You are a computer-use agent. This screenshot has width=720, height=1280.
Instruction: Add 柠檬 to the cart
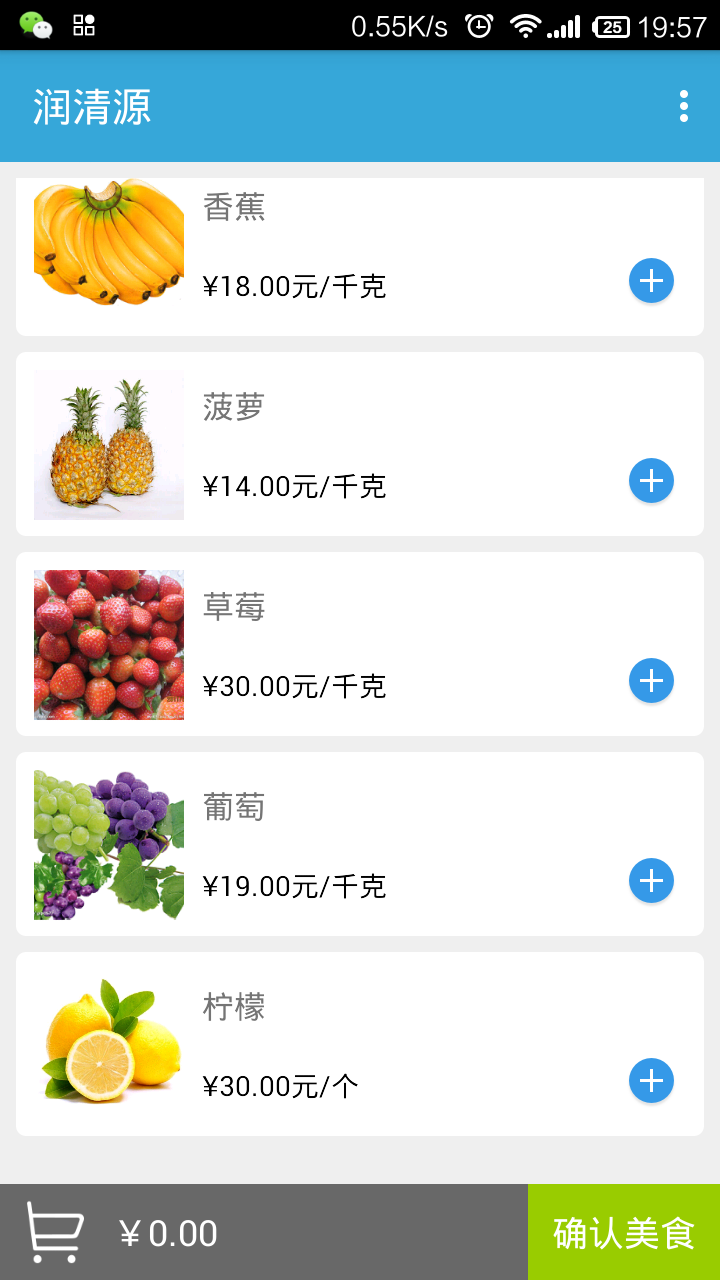[x=651, y=1081]
